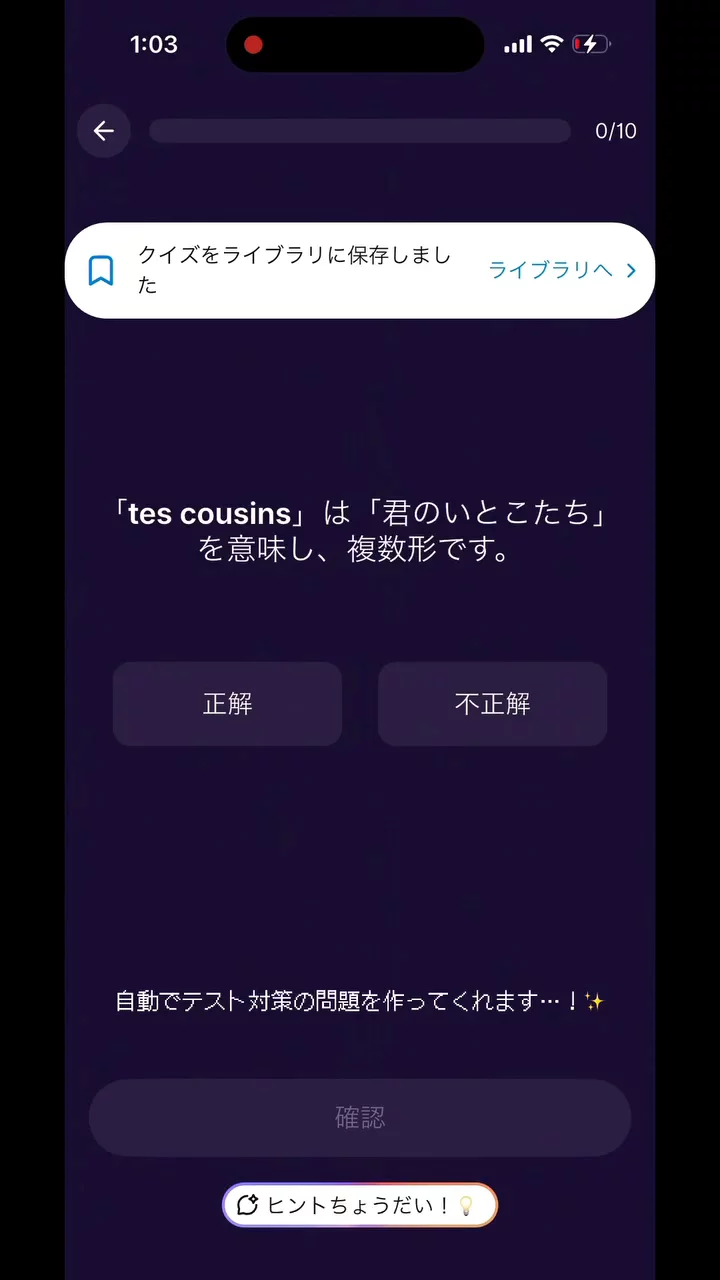Screen dimensions: 720x1280
Task: Go back with the arrow button
Action: click(x=104, y=131)
